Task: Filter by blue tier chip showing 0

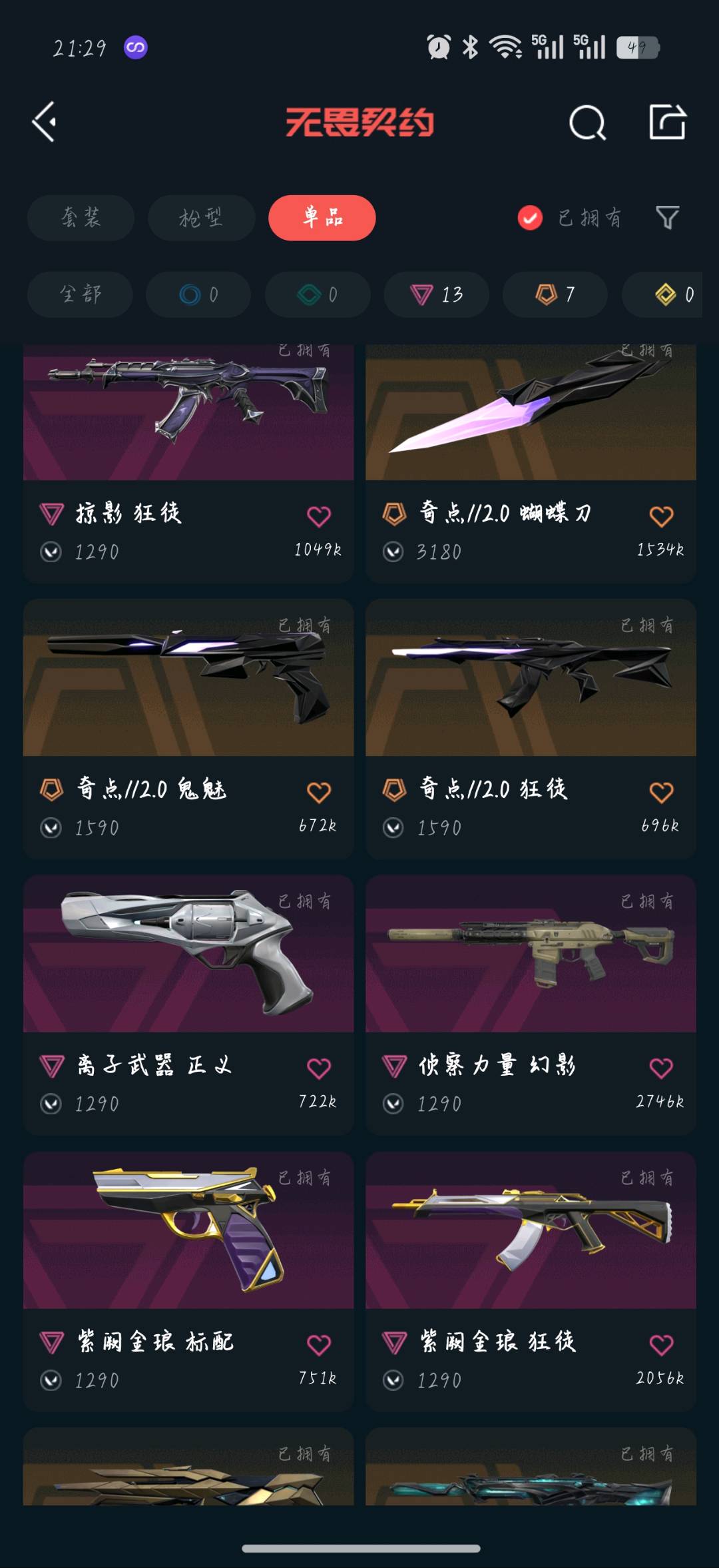Action: [x=198, y=294]
